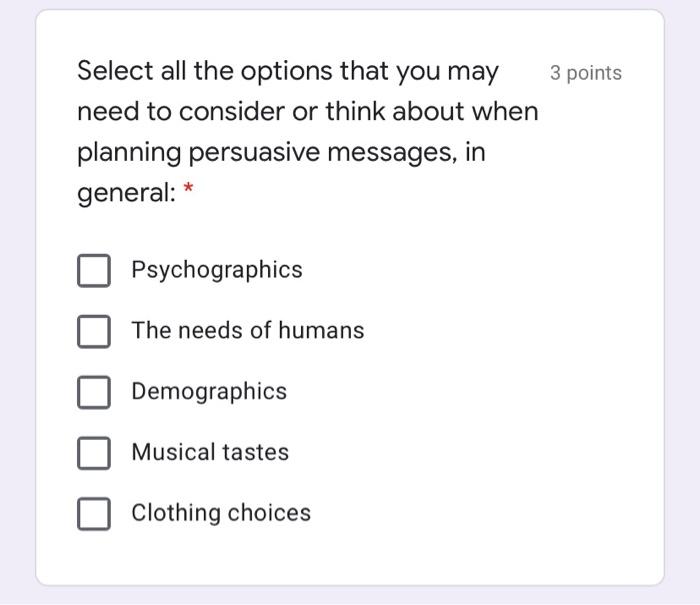The height and width of the screenshot is (605, 700).
Task: Choose the Clothing choices checkbox
Action: (94, 513)
